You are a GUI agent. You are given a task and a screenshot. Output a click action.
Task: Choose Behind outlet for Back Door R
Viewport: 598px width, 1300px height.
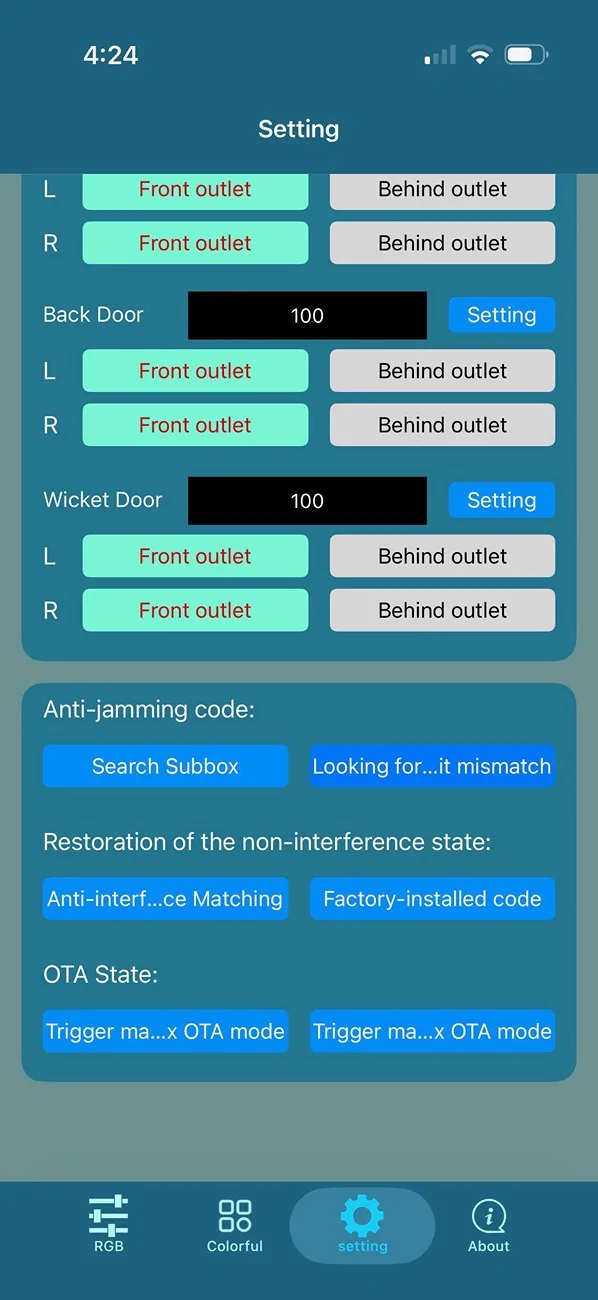(442, 425)
